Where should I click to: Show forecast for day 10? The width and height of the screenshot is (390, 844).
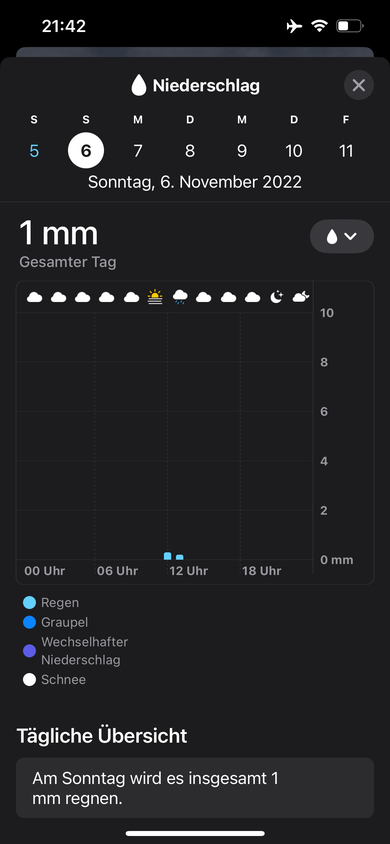[x=294, y=151]
